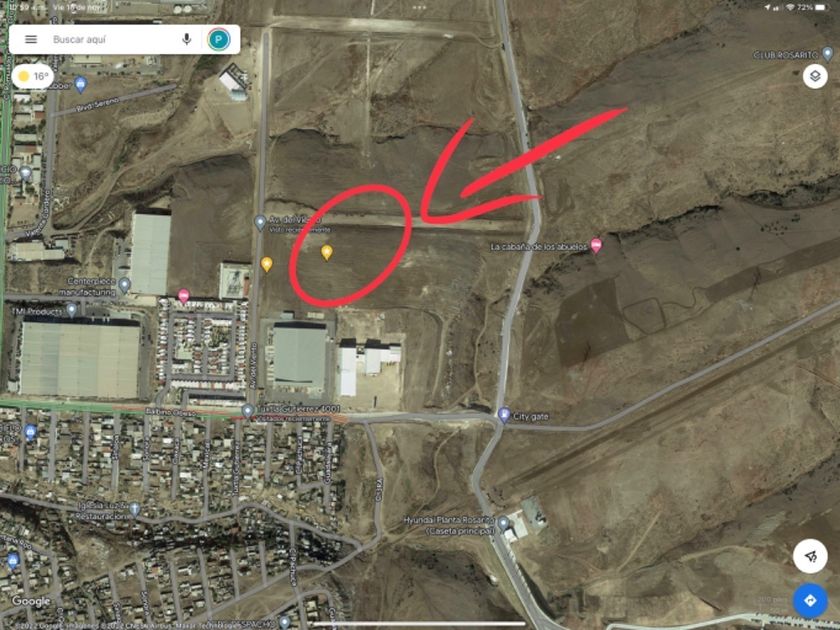The image size is (840, 630).
Task: Open directions with the blue button
Action: point(810,601)
